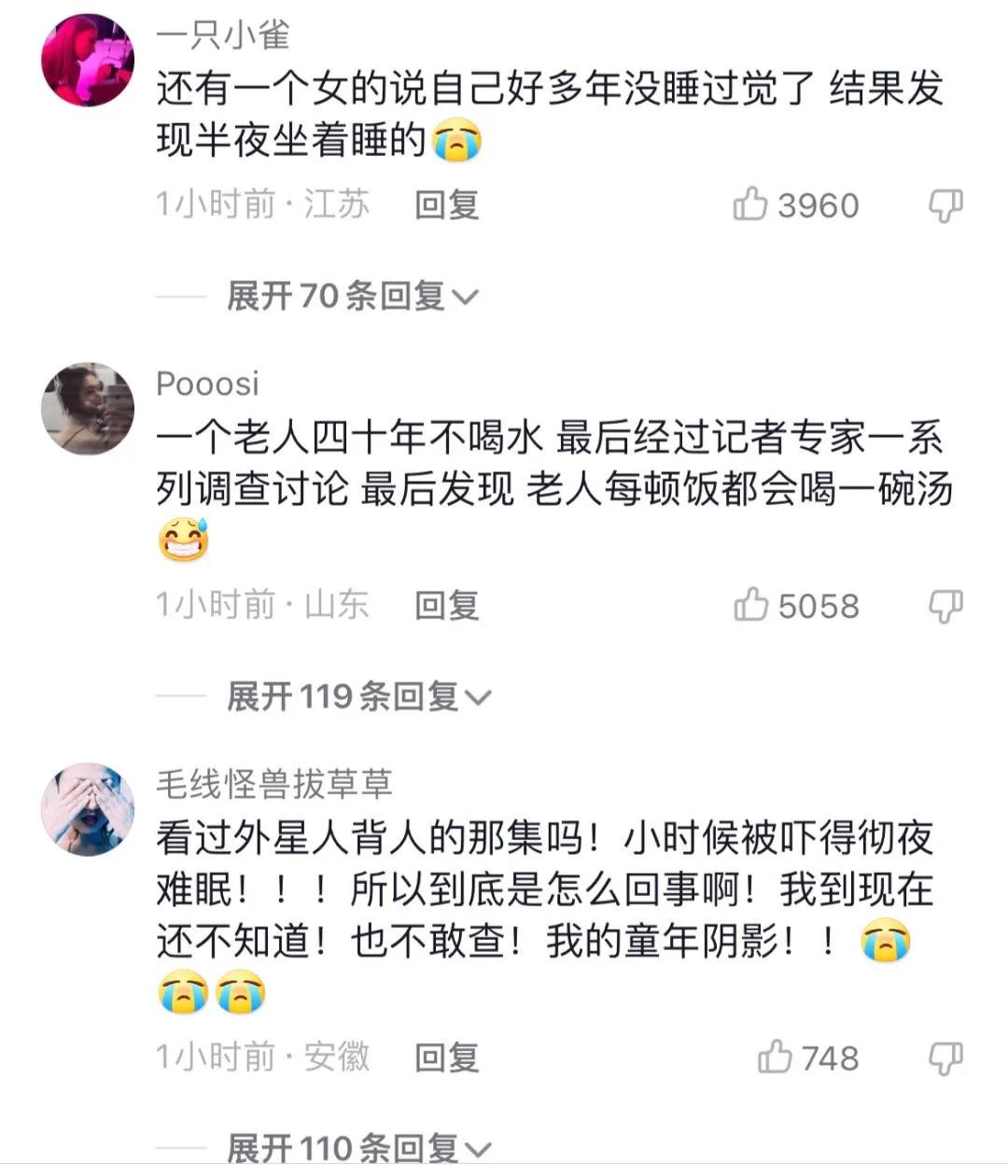Like the comment by 毛线怪兽拔草草
1008x1176 pixels.
[x=775, y=1057]
